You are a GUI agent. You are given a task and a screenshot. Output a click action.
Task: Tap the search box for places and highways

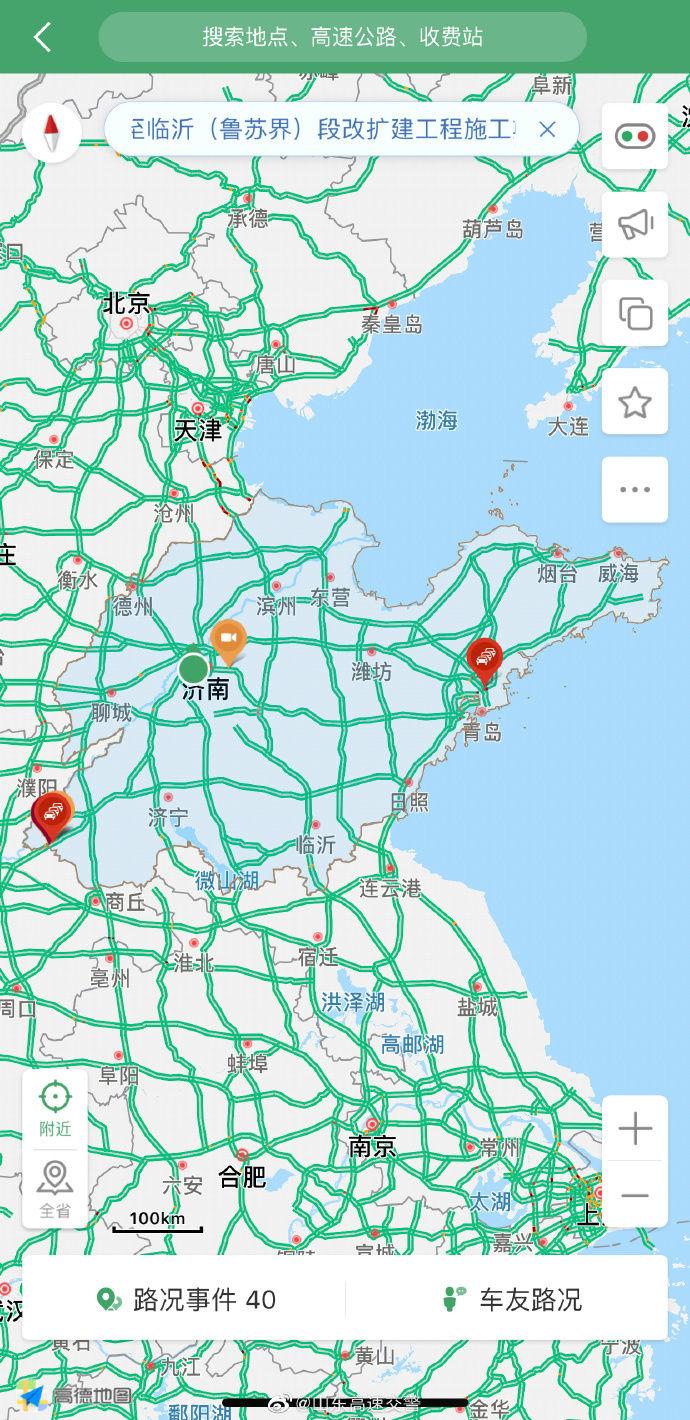pyautogui.click(x=342, y=37)
